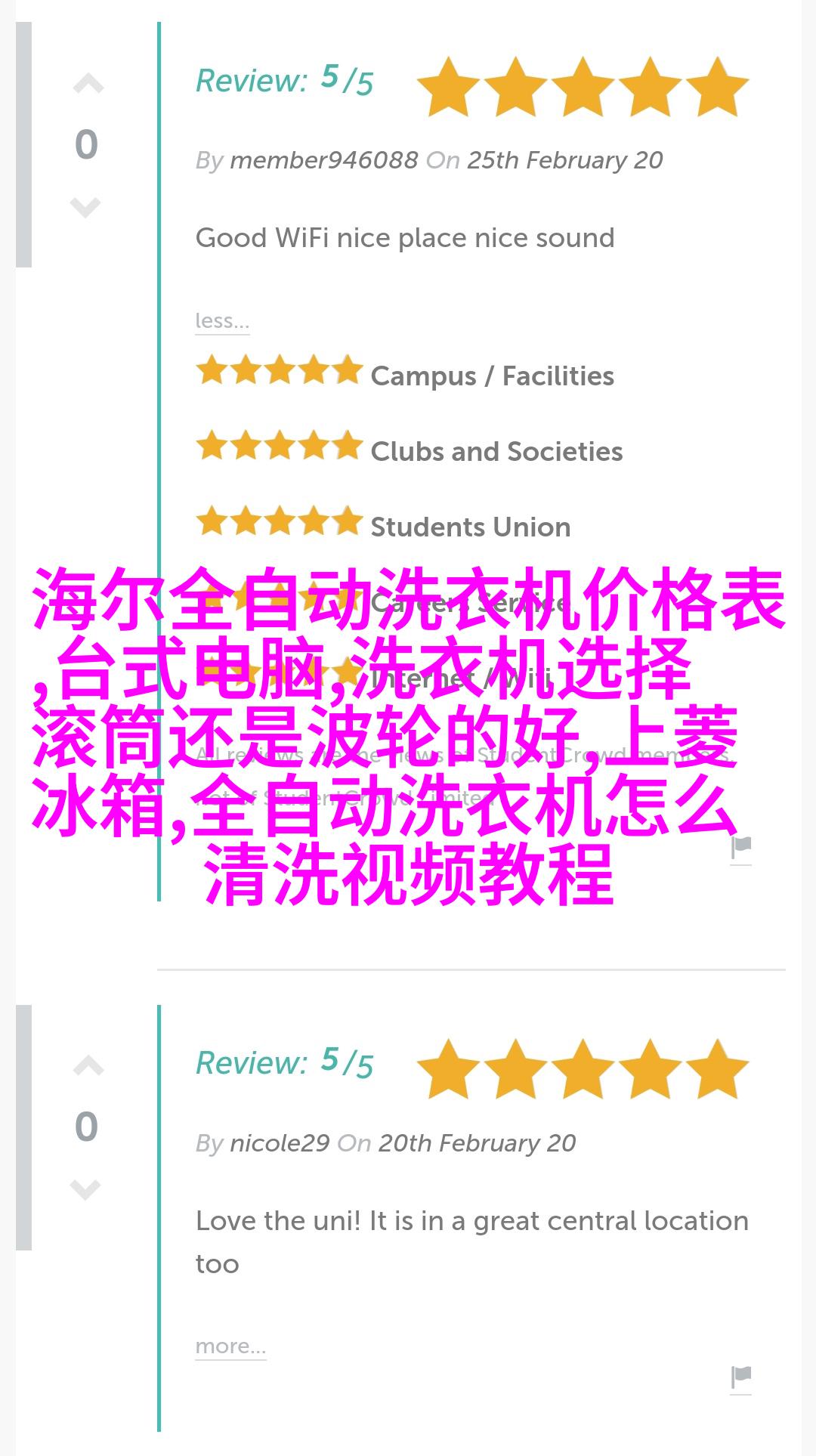Upvote the review by member946088

click(88, 84)
